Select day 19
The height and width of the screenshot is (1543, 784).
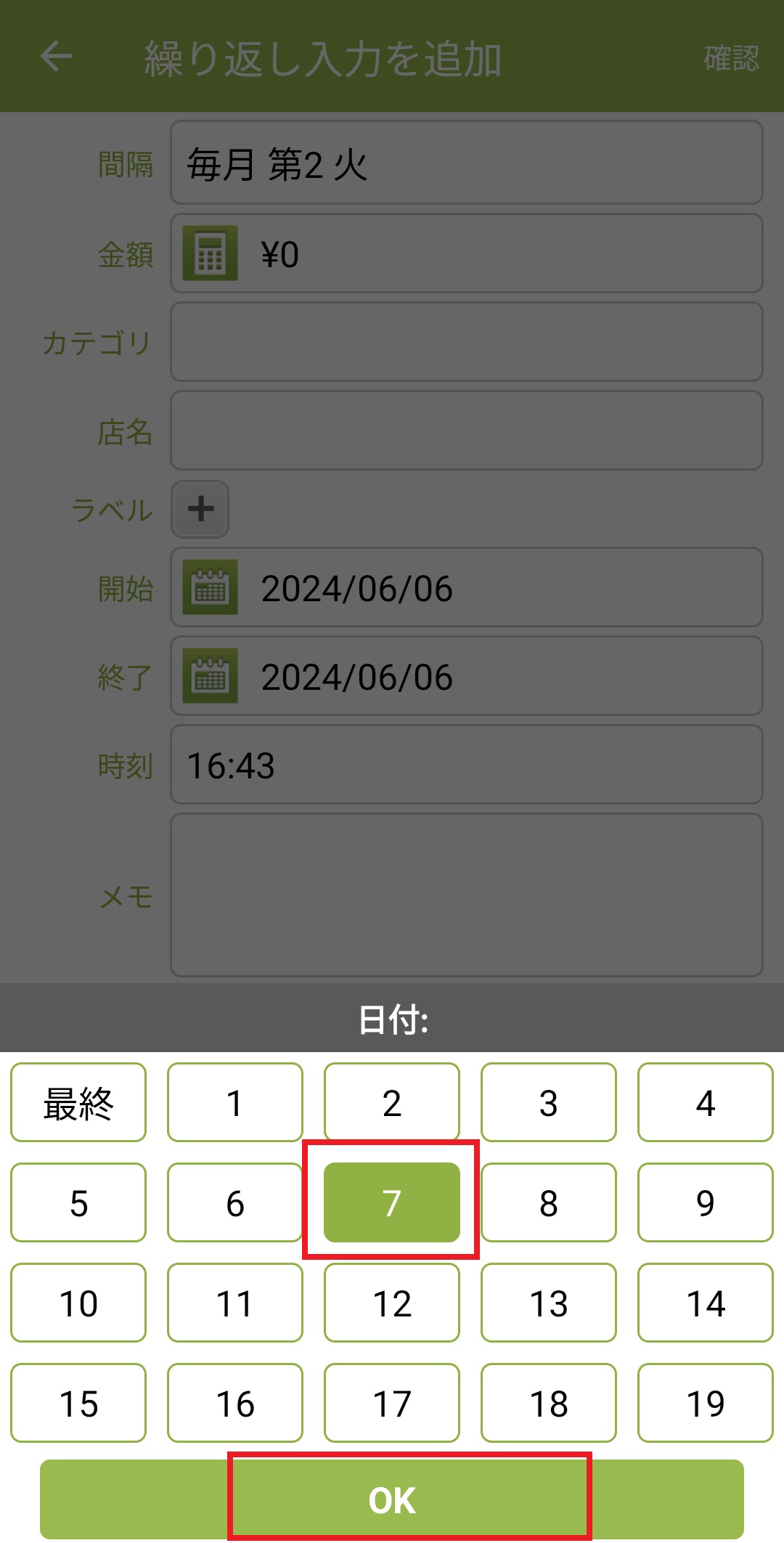pos(706,1403)
